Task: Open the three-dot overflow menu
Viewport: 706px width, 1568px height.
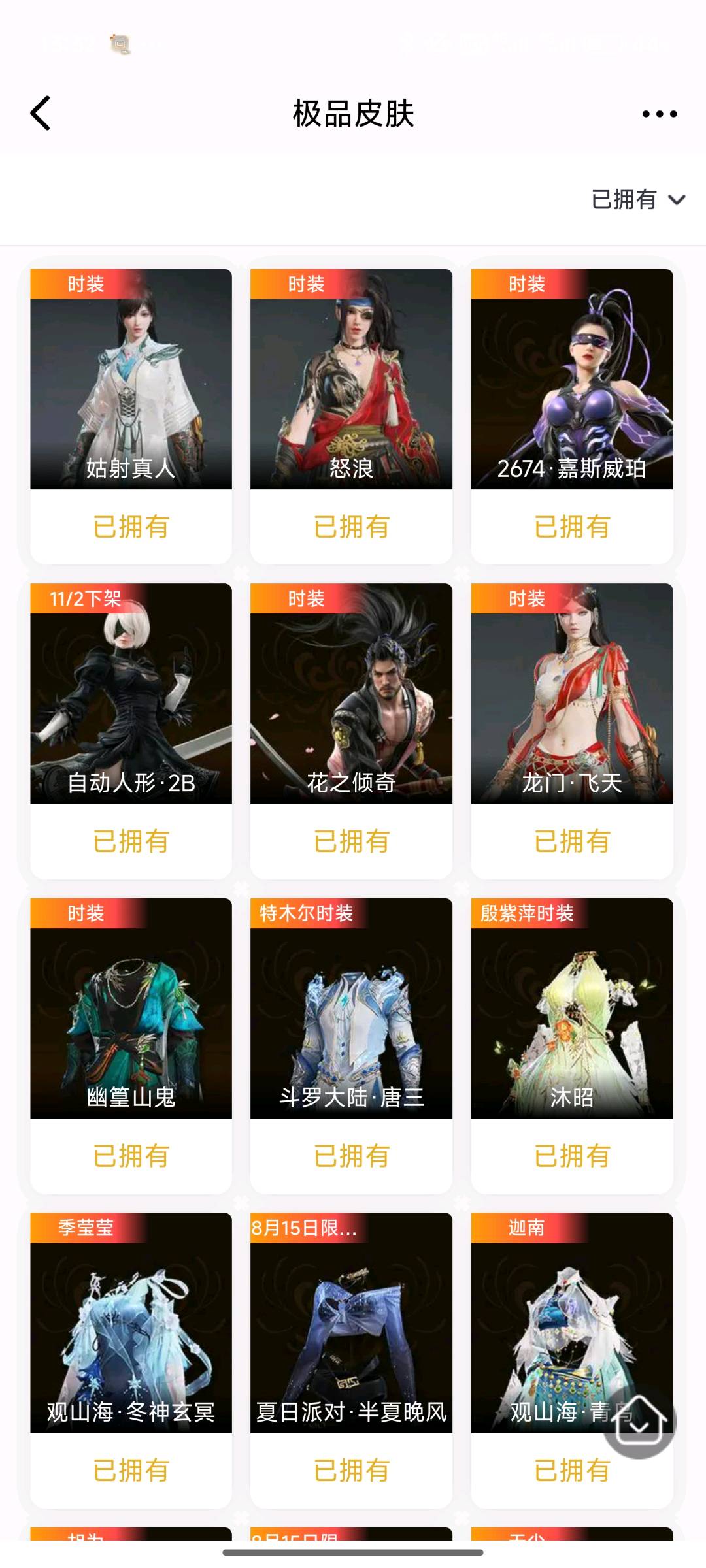Action: pos(659,114)
